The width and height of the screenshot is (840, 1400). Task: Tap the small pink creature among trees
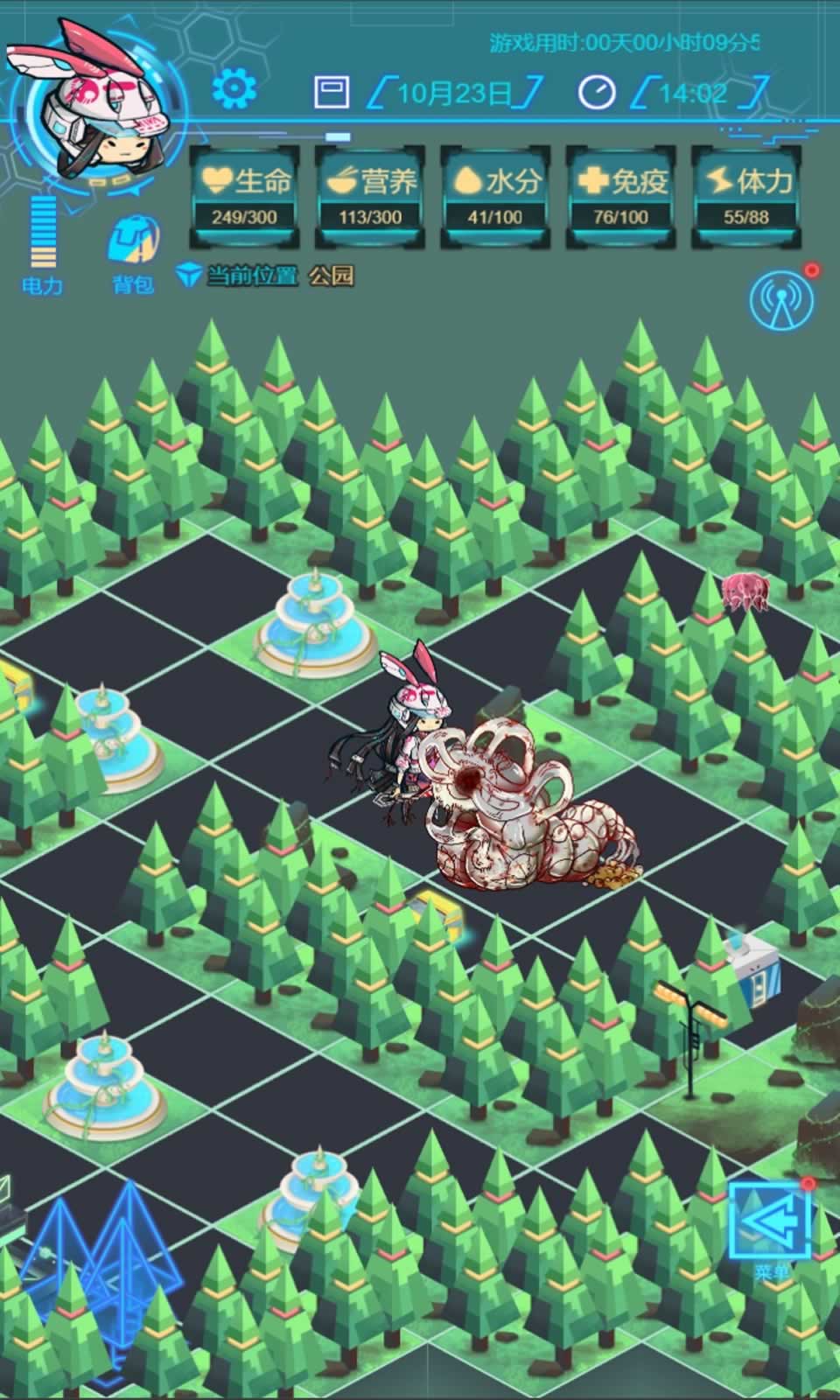pos(745,591)
